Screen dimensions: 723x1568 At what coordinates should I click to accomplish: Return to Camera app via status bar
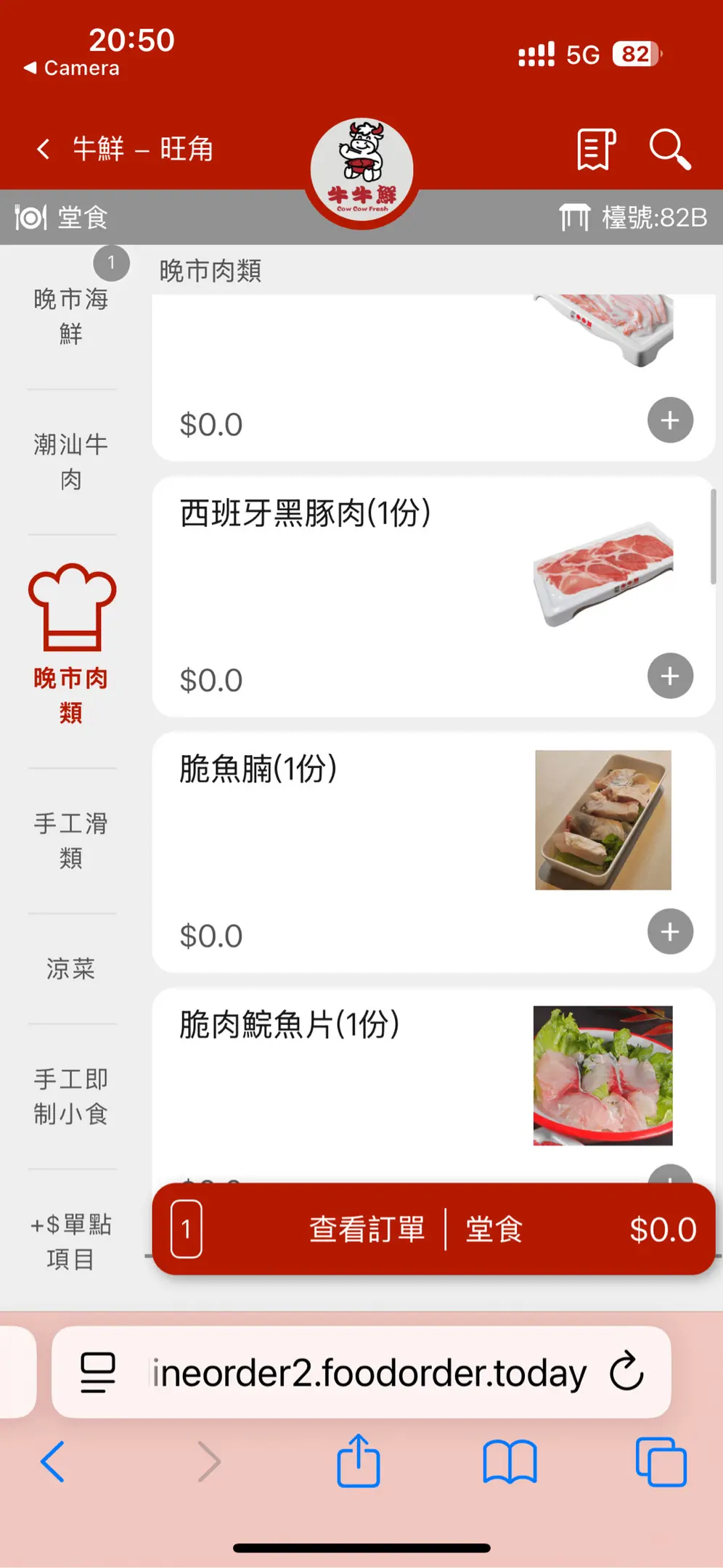pyautogui.click(x=71, y=68)
